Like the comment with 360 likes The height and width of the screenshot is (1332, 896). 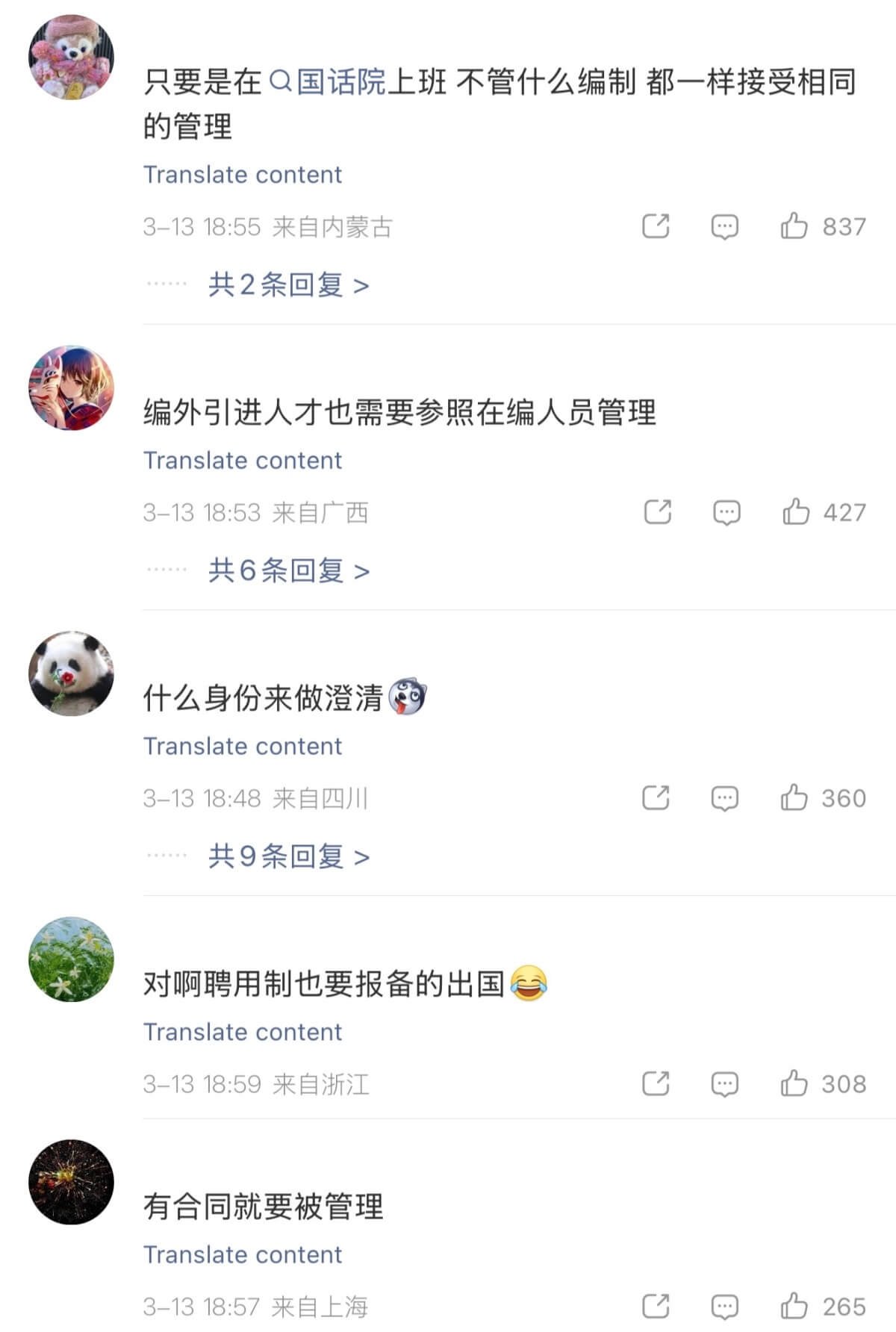pos(794,797)
